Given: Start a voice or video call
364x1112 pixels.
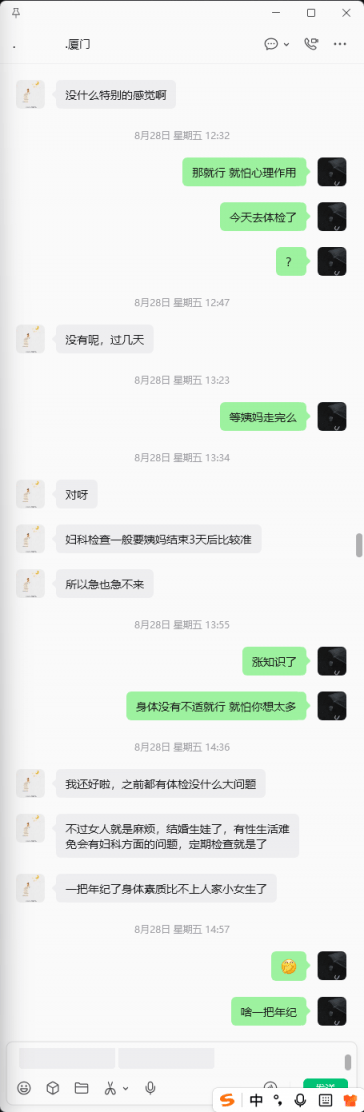Looking at the screenshot, I should pos(310,44).
